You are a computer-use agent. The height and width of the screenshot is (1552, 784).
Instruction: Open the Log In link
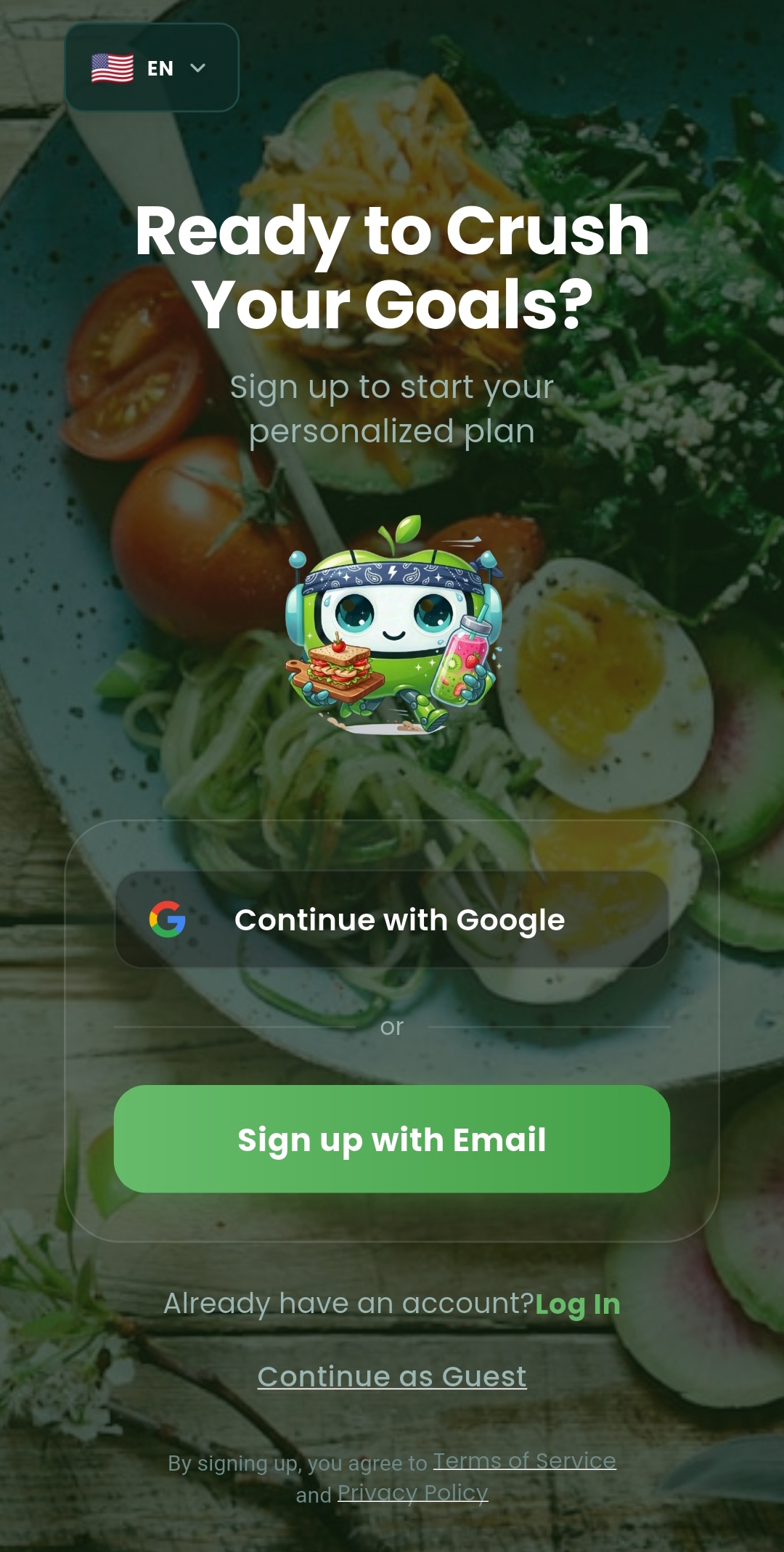point(578,1304)
